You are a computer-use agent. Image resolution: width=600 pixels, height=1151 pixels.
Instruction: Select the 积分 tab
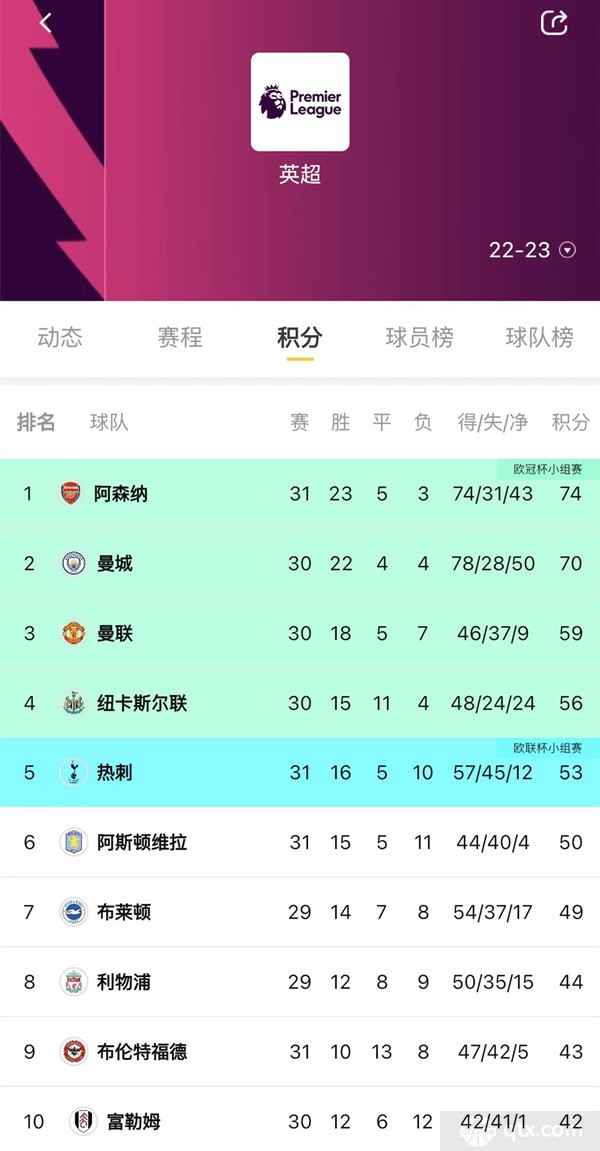point(300,338)
